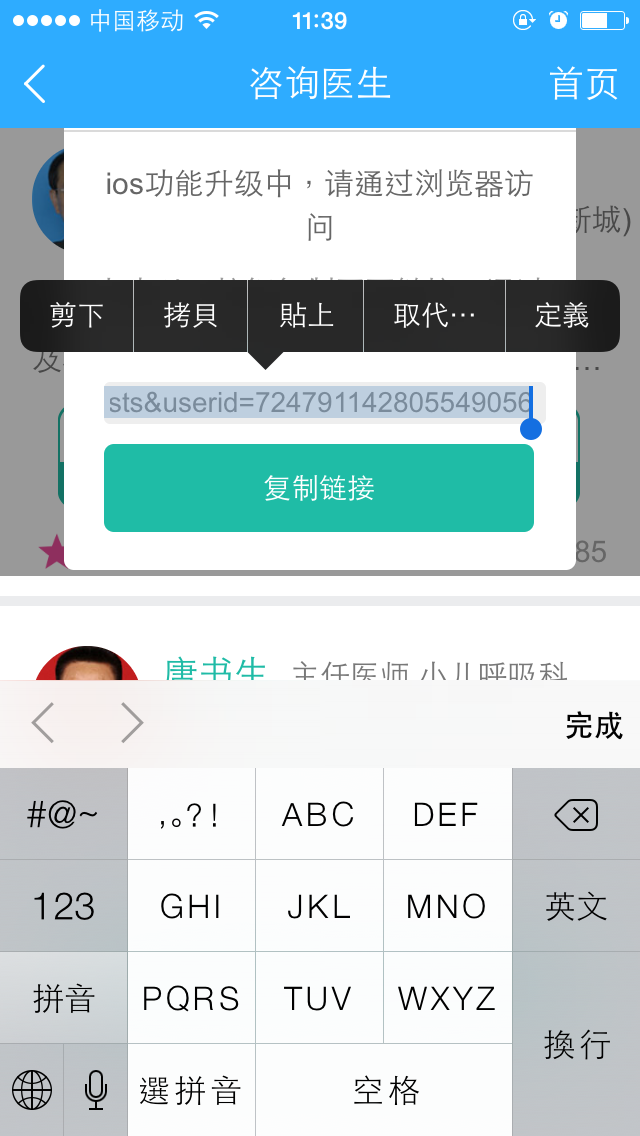Switch the keyboard to 英文 input
Screen dimensions: 640x1136
576,906
